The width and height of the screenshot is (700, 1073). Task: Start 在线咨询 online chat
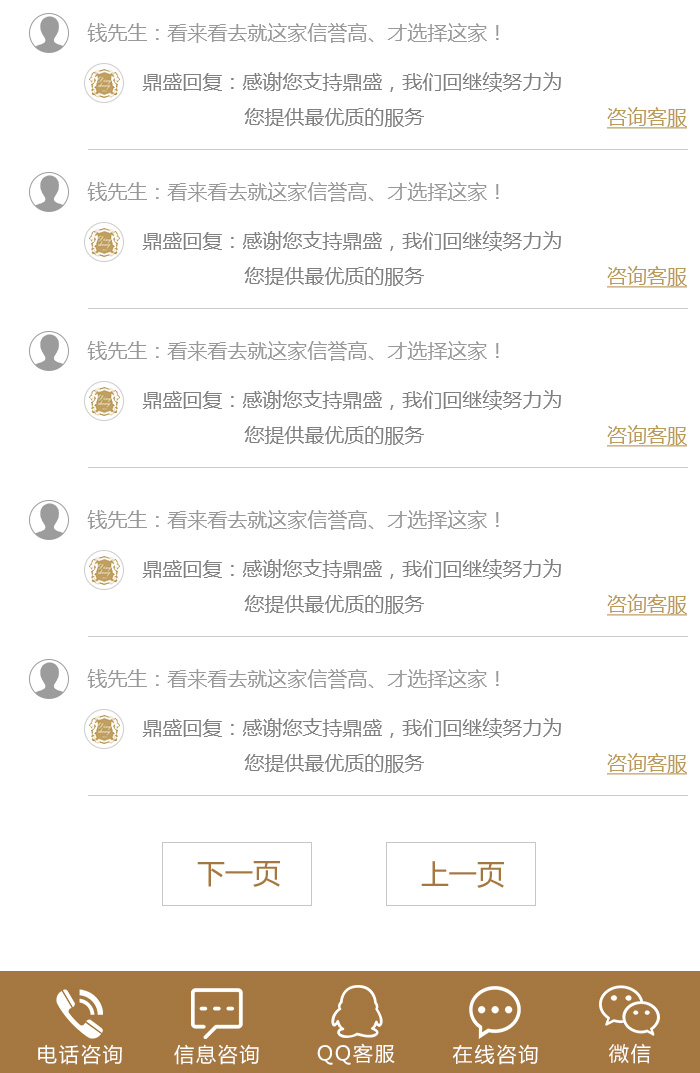click(x=495, y=1024)
